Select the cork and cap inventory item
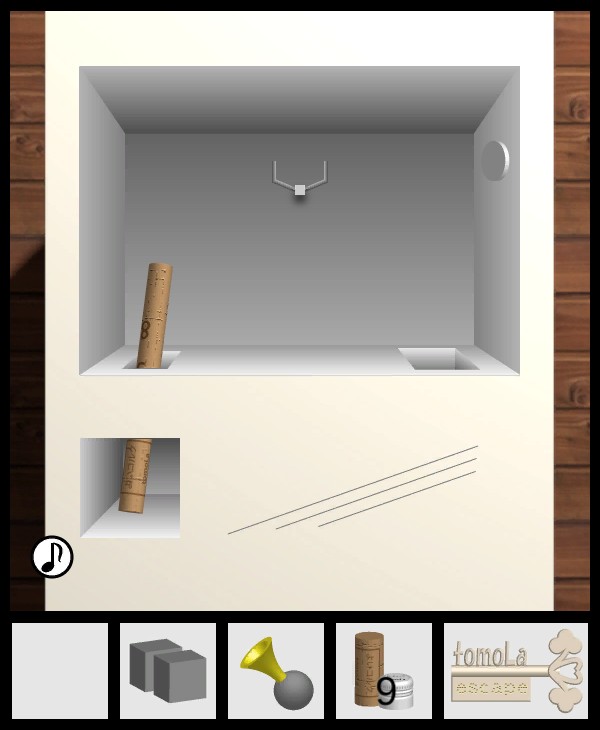This screenshot has height=730, width=600. pos(384,671)
